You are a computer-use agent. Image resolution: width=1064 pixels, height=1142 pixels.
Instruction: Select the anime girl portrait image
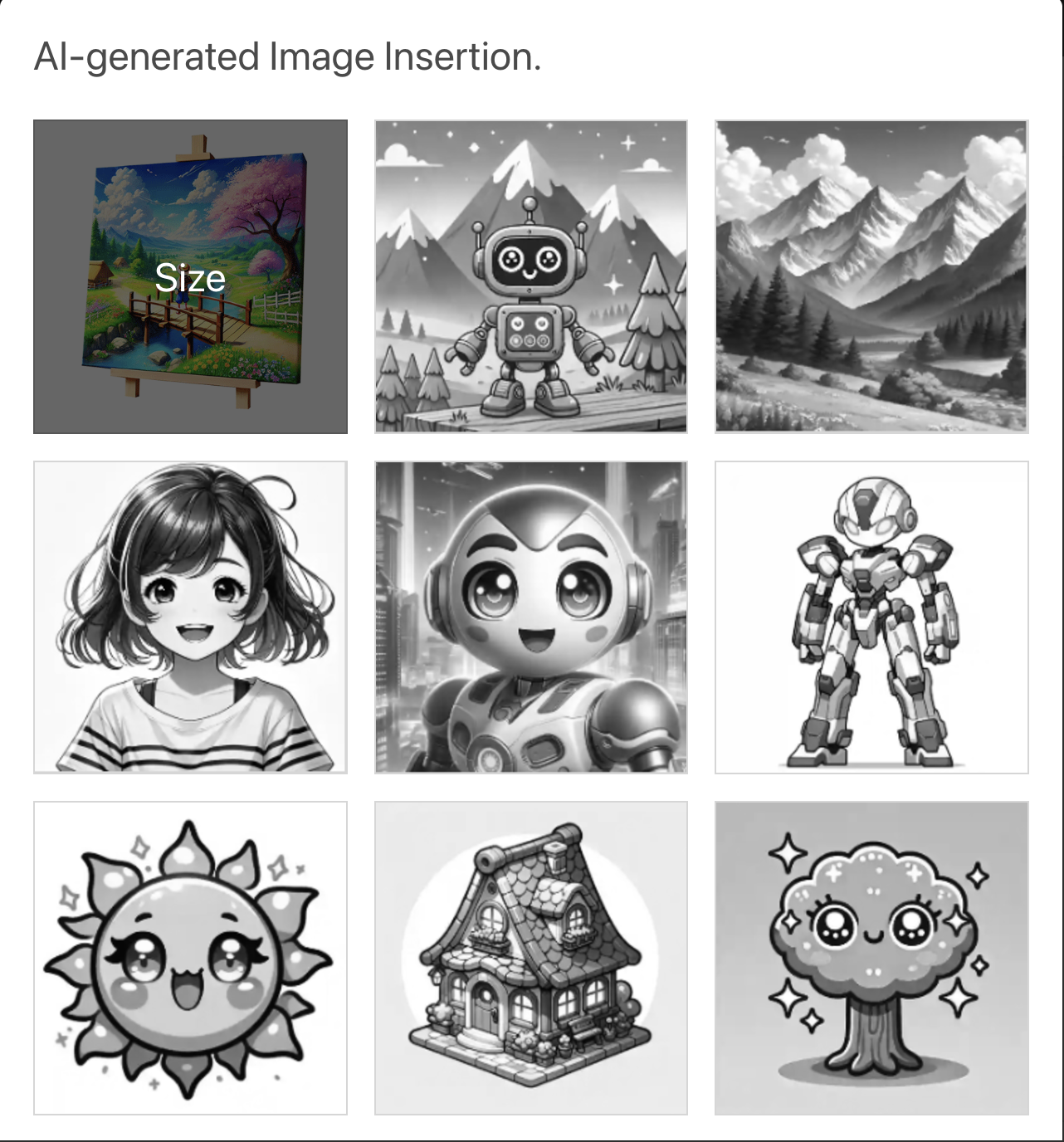(x=190, y=617)
